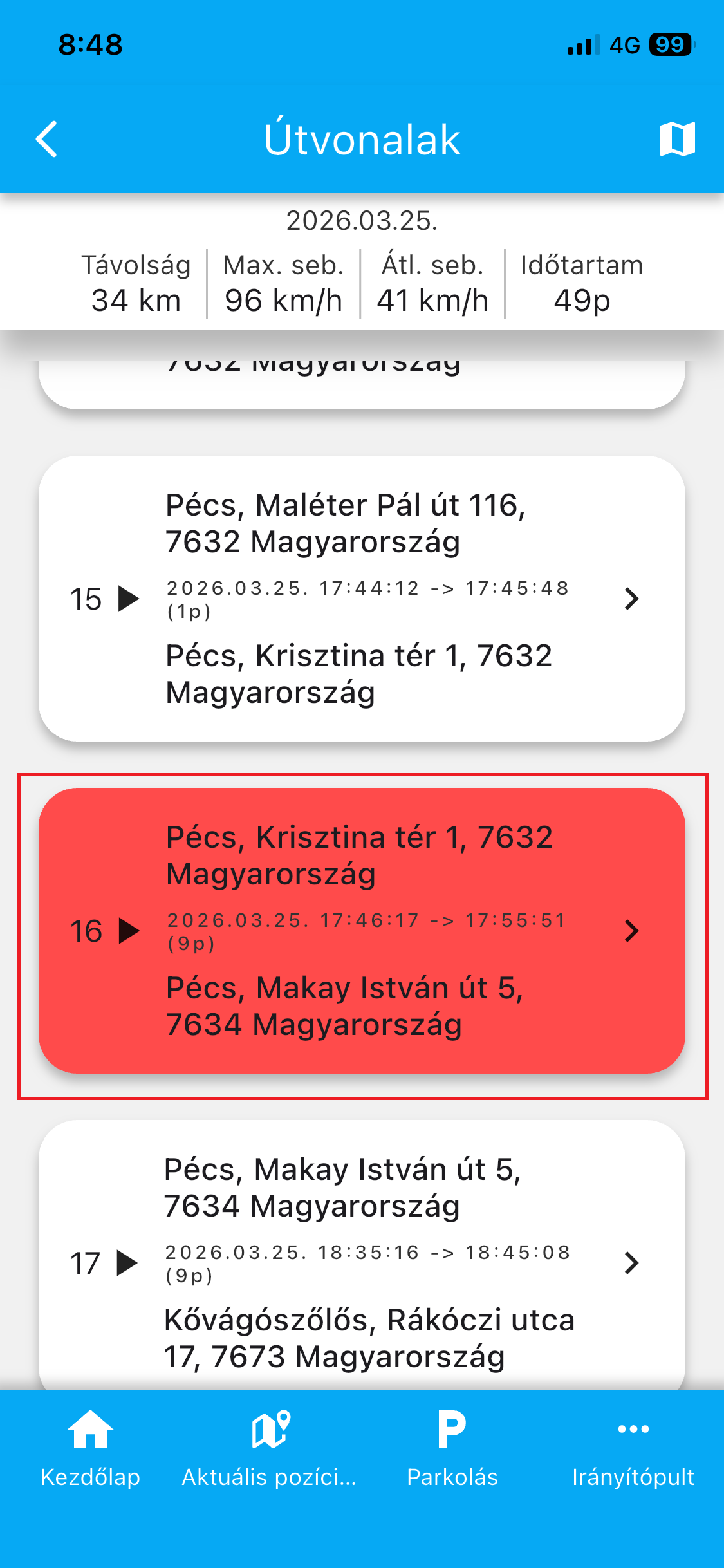Play route 17 to Kővágószőlős
Image resolution: width=724 pixels, height=1568 pixels.
point(127,1263)
